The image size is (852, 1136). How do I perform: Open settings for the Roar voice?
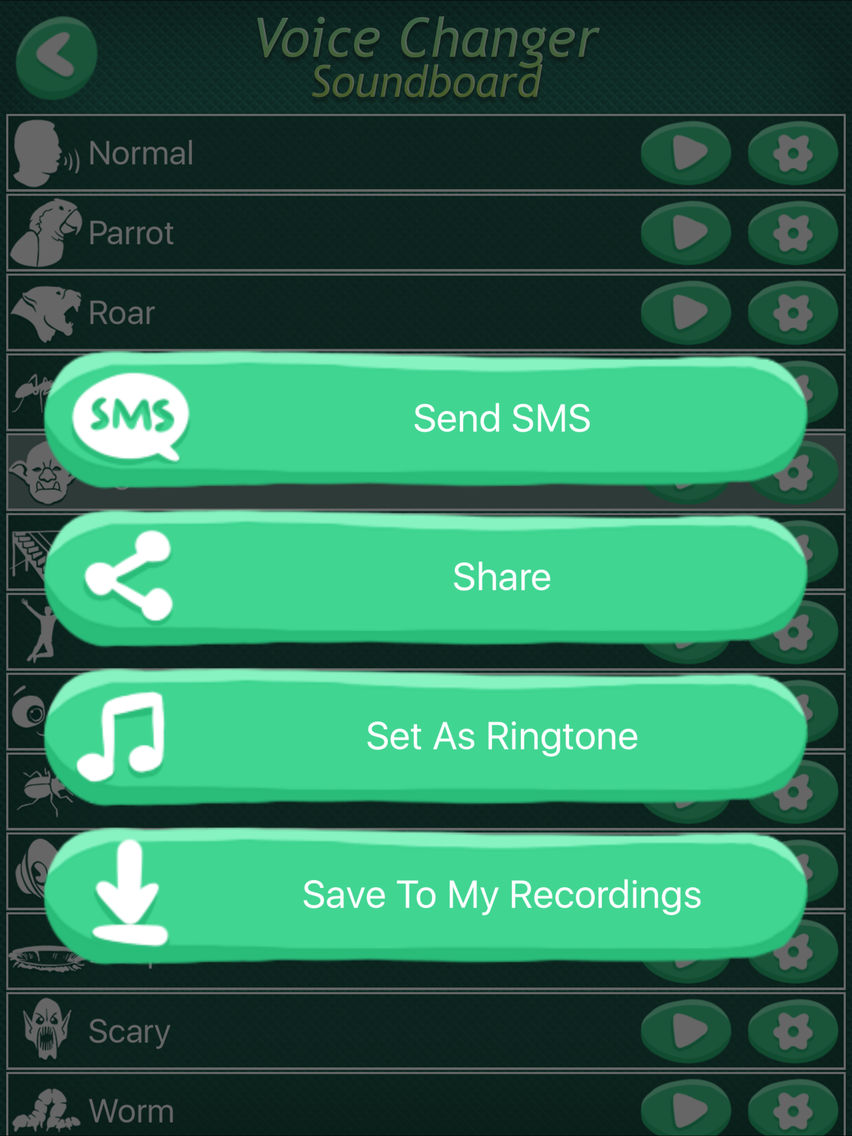point(794,312)
